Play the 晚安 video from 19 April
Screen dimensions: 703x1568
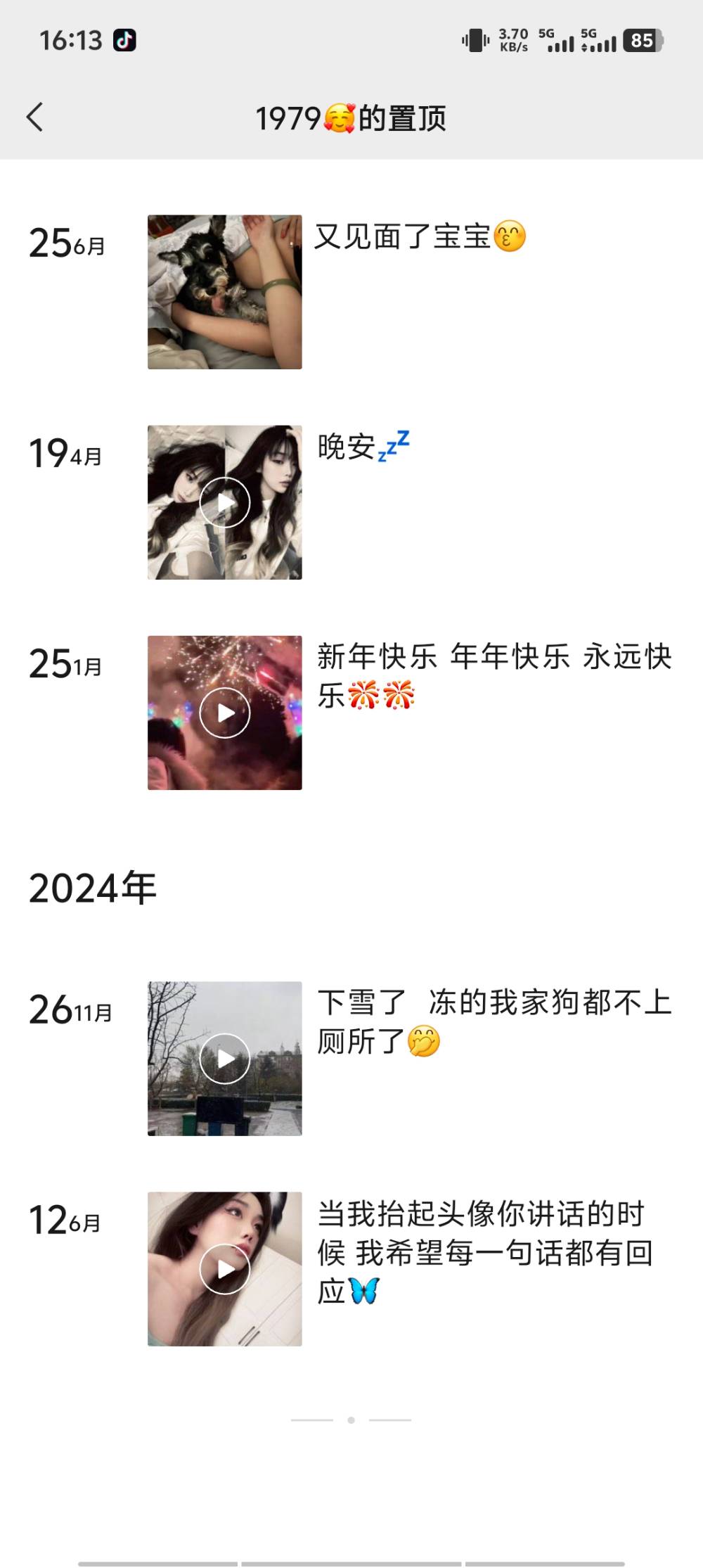click(224, 502)
